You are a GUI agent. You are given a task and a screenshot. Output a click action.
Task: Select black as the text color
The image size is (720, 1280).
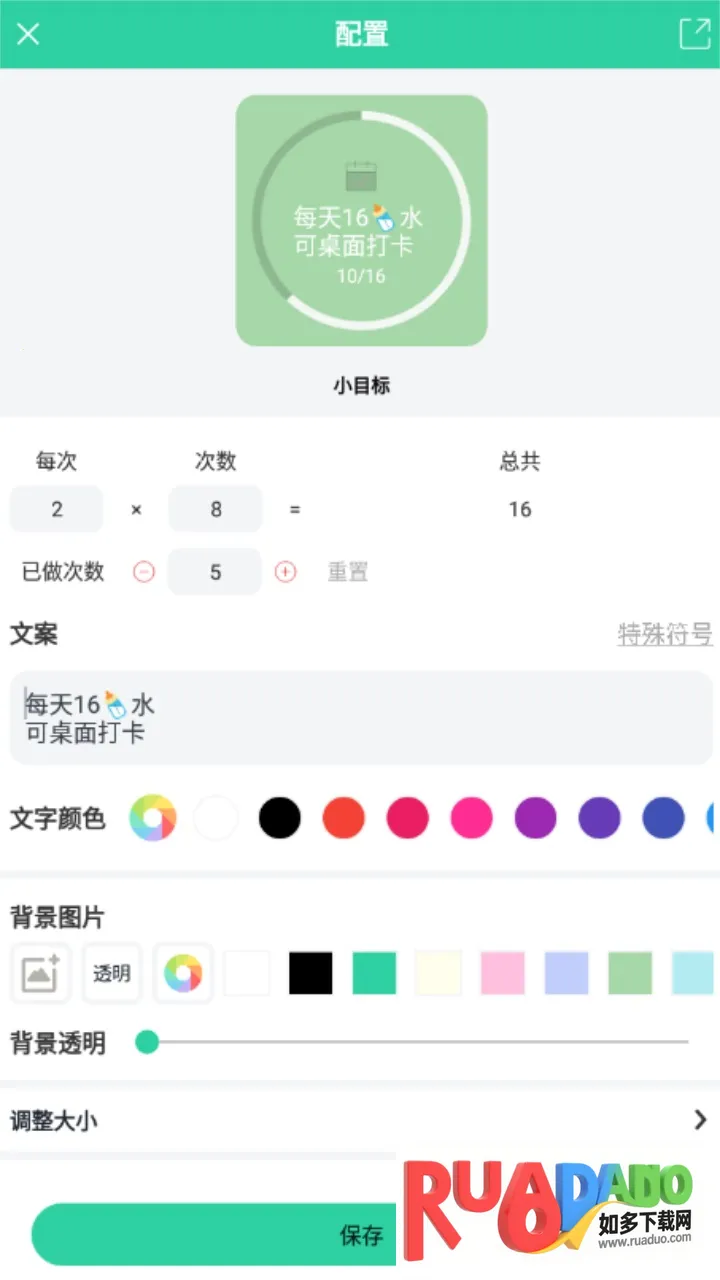pos(280,818)
